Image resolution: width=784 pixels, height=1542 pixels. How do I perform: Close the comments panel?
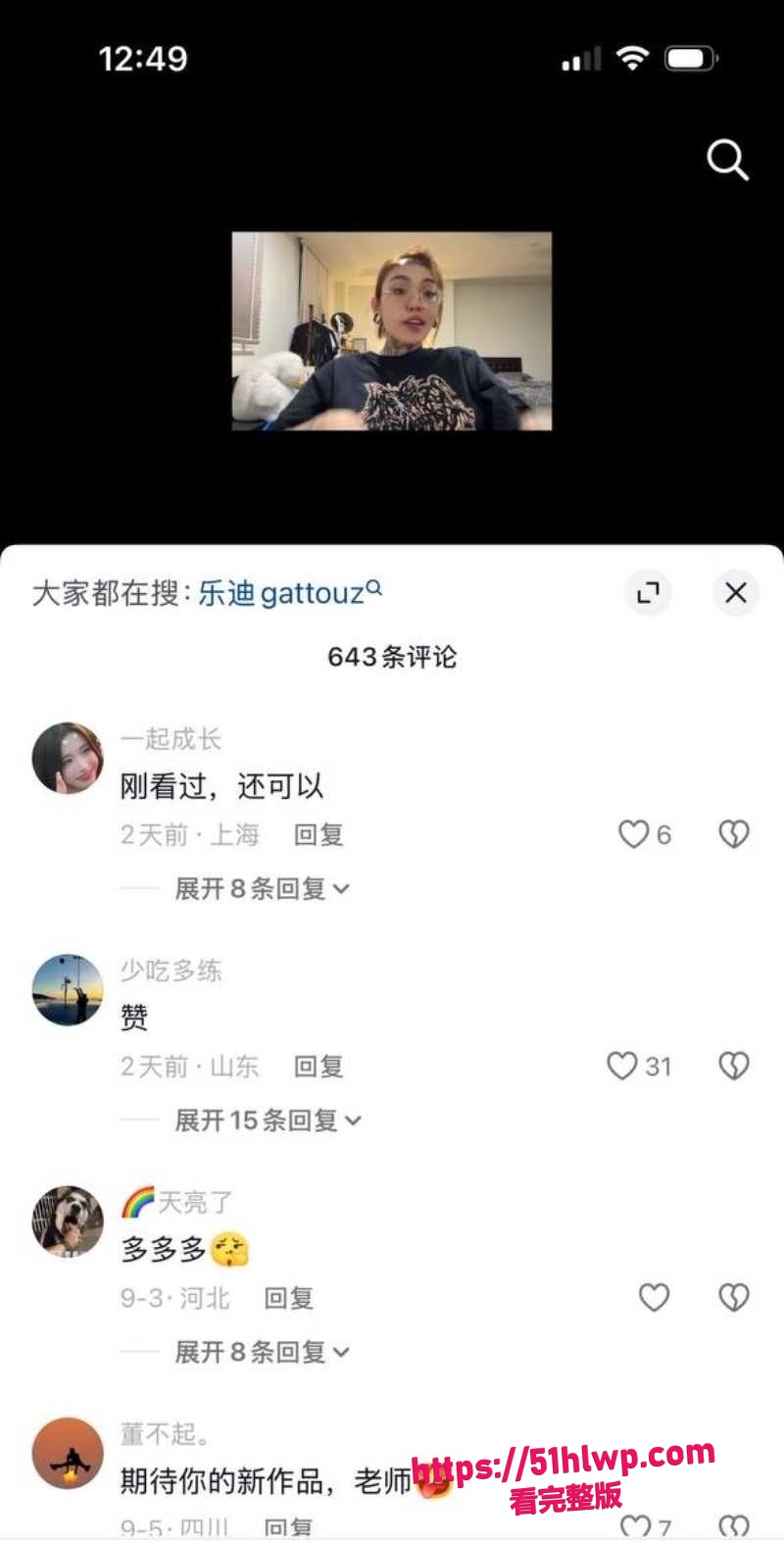point(735,592)
